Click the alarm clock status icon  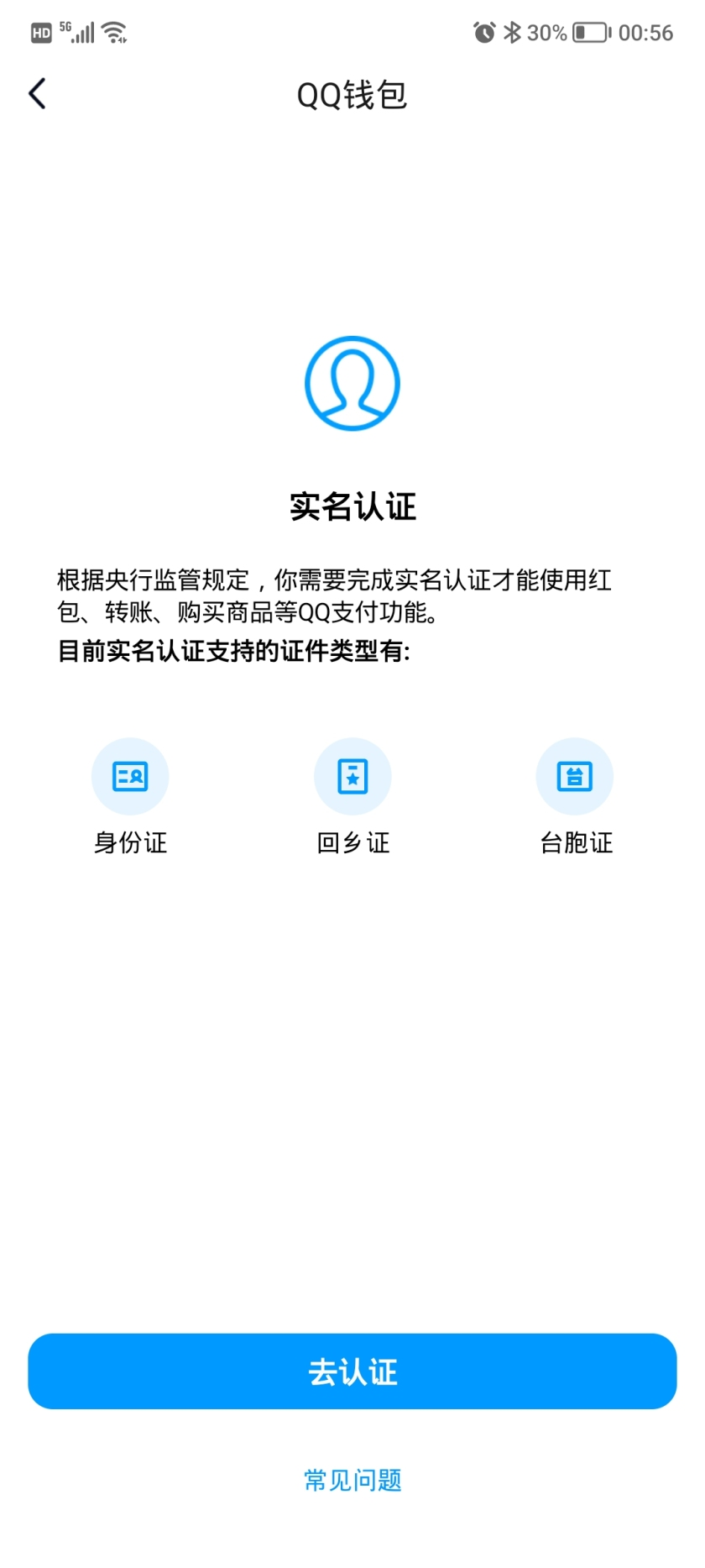point(485,32)
